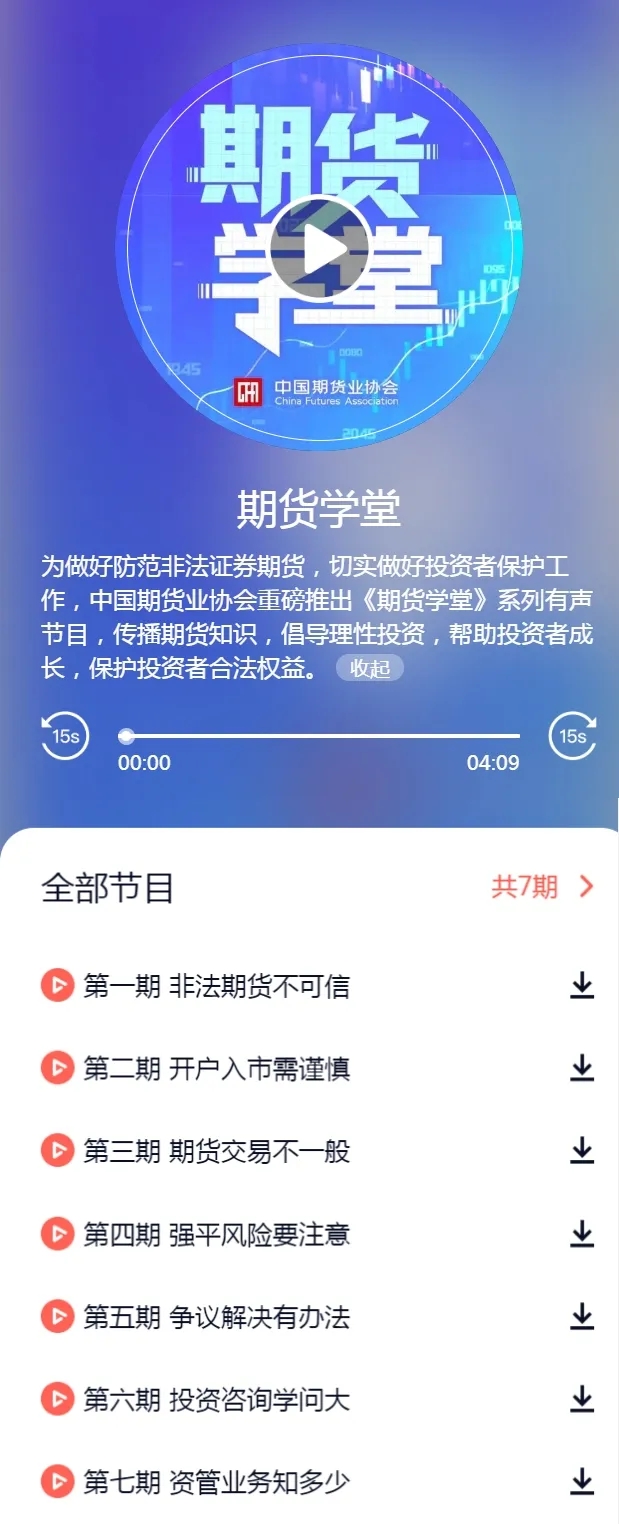Play 第一期 非法期货不可信
Screen dimensions: 619x1524
[x=216, y=987]
